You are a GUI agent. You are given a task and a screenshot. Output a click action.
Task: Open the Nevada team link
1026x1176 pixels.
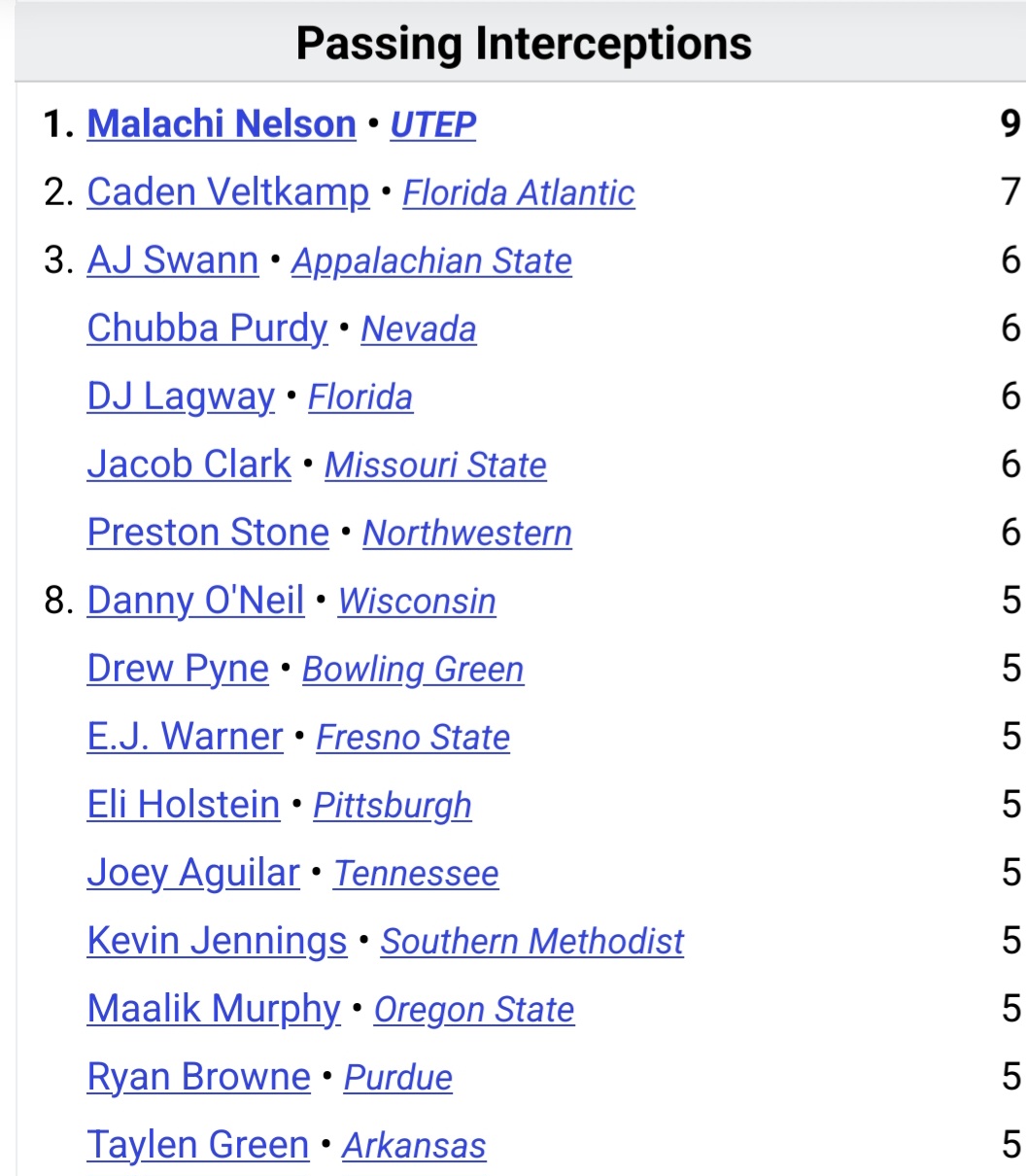tap(419, 329)
